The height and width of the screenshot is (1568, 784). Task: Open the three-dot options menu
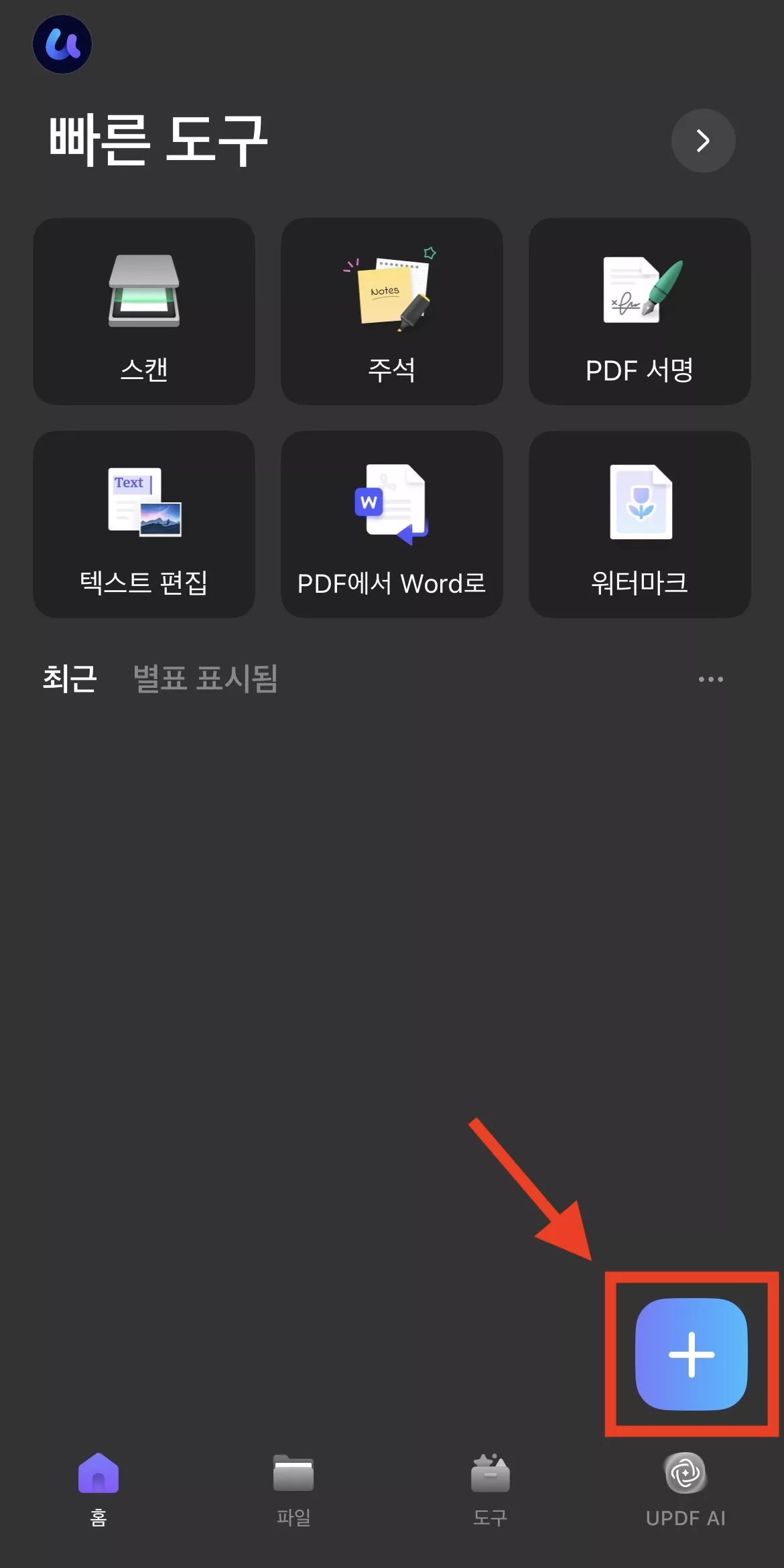(710, 679)
